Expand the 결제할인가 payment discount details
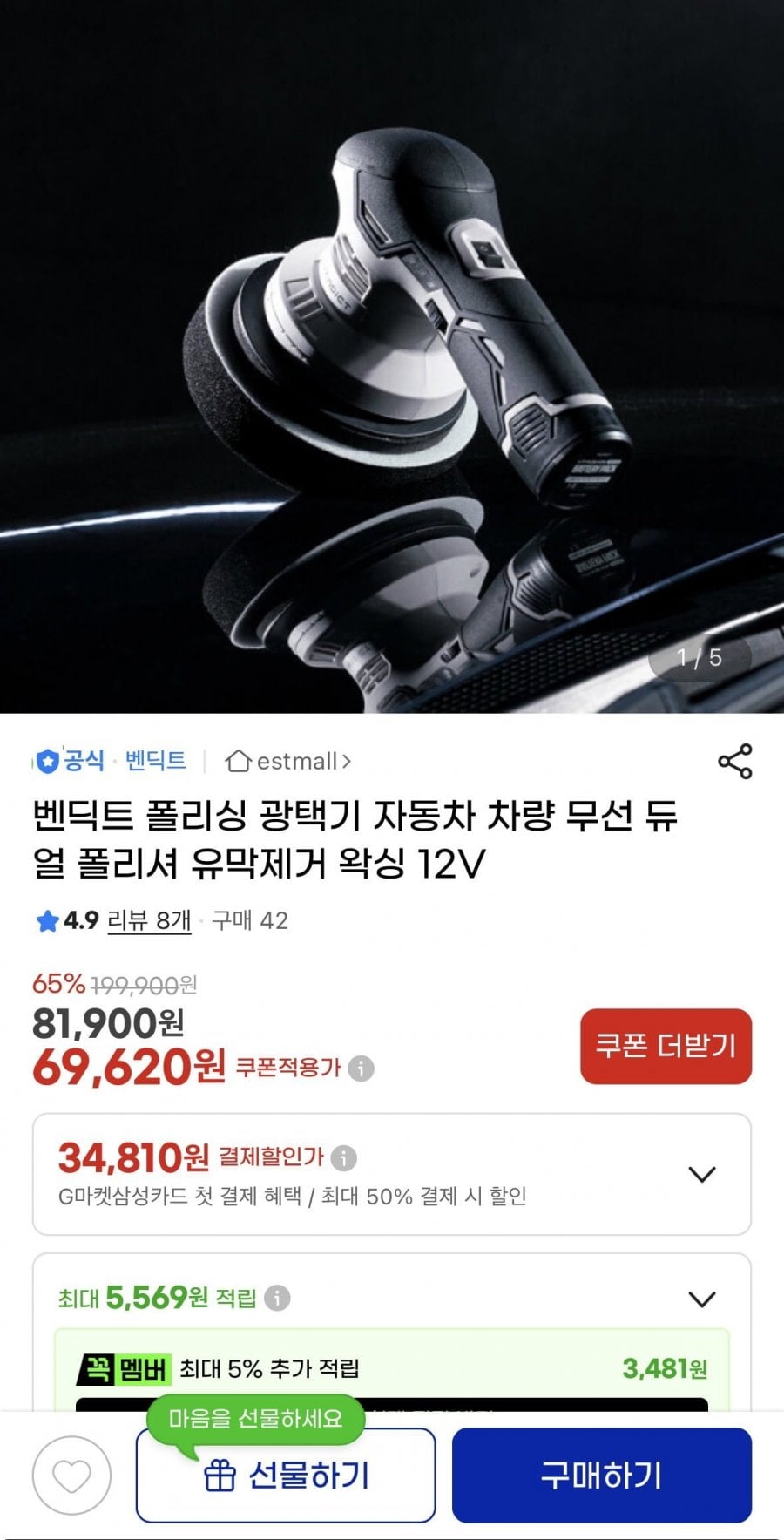The height and width of the screenshot is (1540, 784). click(x=701, y=1174)
